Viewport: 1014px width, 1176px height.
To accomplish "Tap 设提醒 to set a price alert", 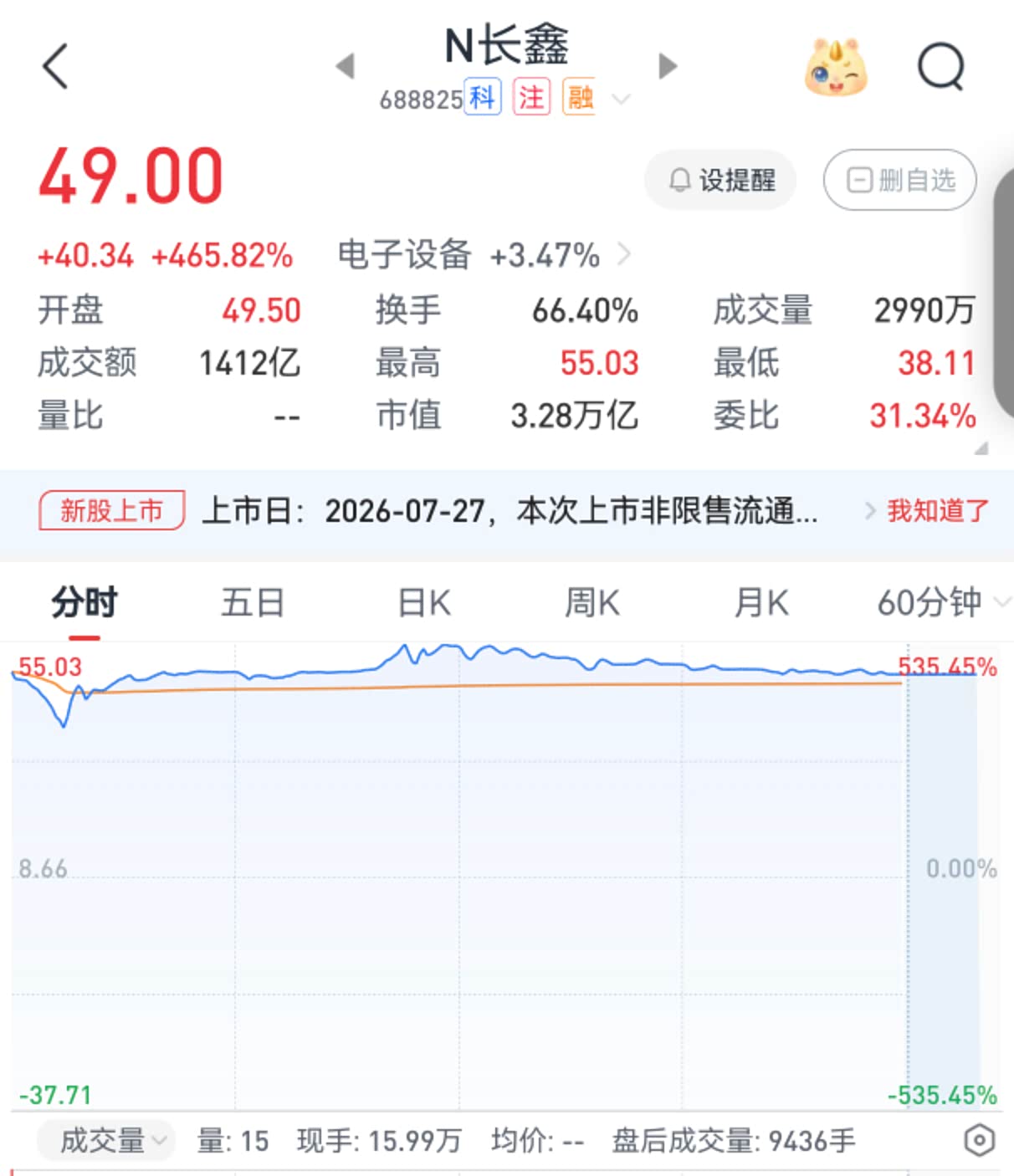I will tap(720, 180).
